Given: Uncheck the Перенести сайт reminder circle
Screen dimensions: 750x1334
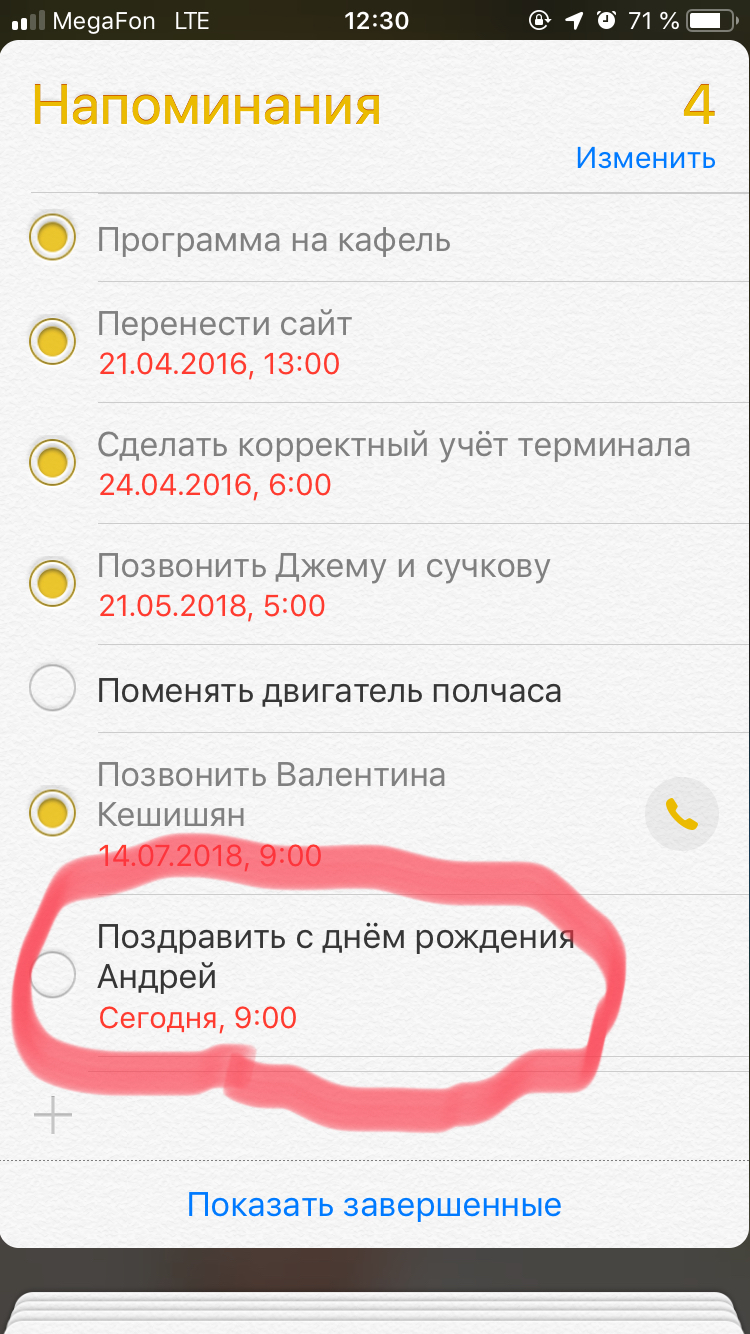Looking at the screenshot, I should [53, 342].
